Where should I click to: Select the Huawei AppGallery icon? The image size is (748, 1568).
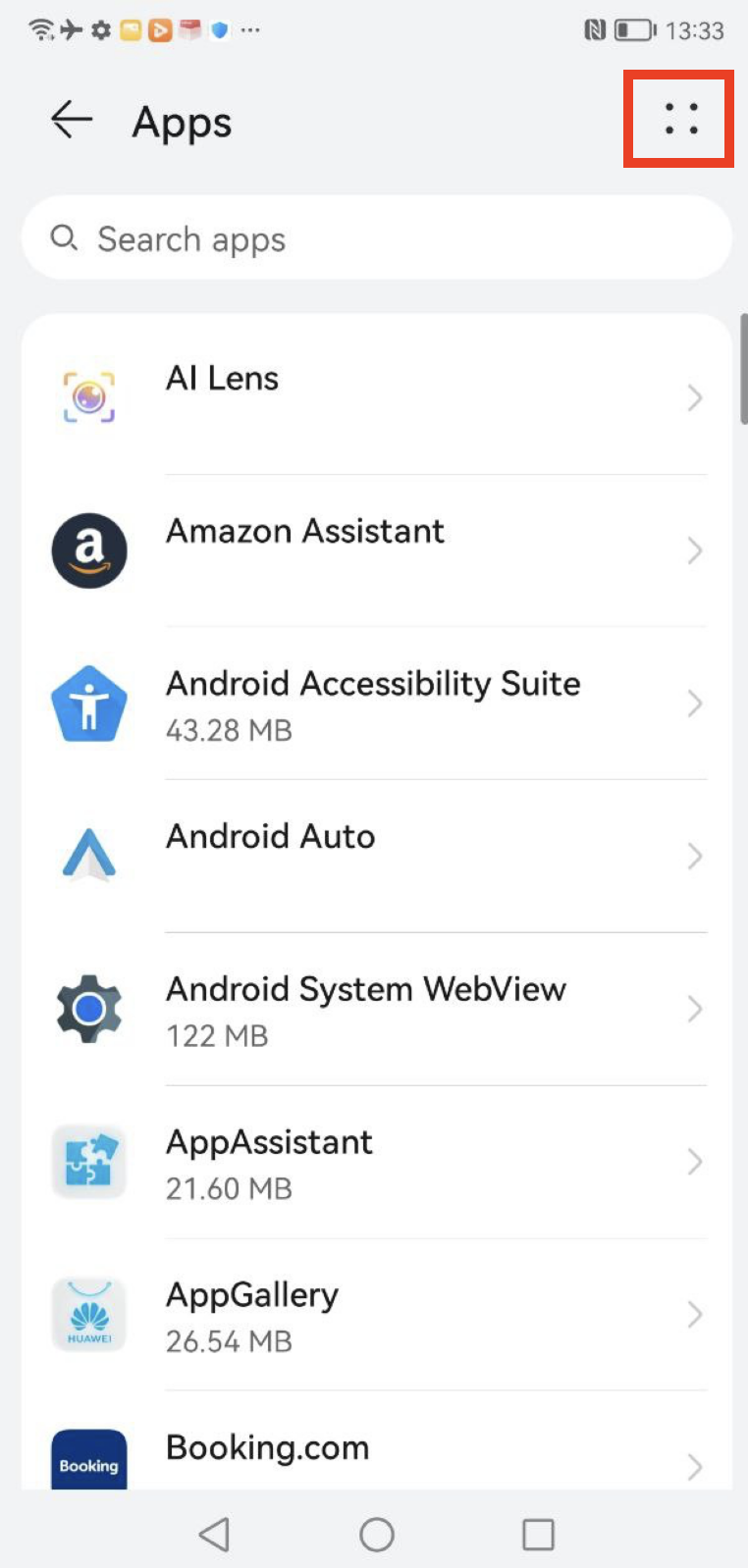point(89,1314)
